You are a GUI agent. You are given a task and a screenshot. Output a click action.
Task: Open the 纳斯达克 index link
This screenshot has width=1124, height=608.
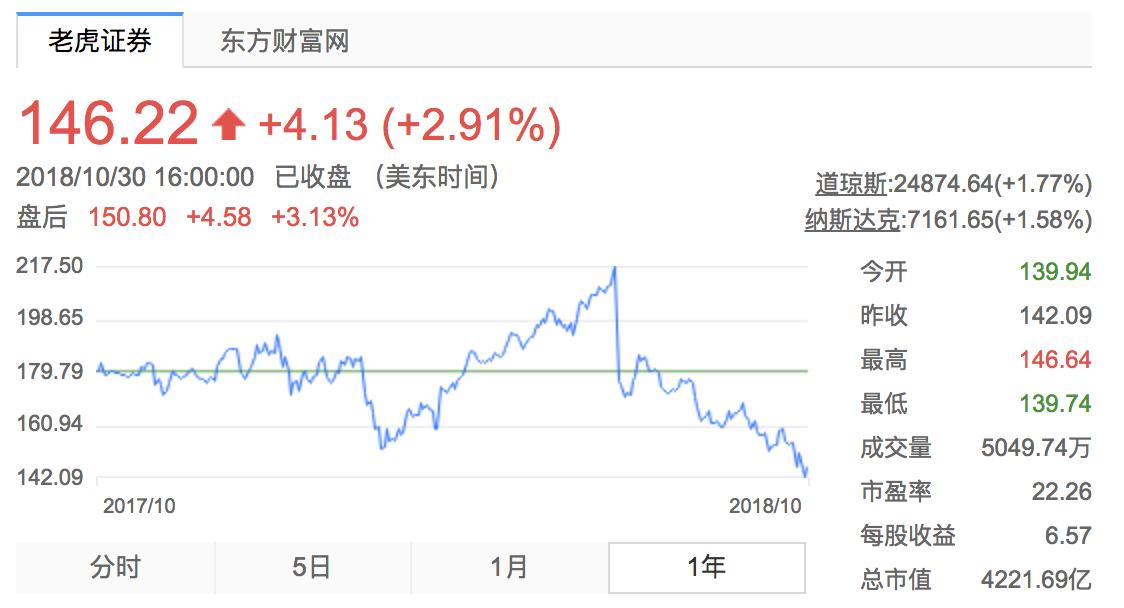[852, 219]
